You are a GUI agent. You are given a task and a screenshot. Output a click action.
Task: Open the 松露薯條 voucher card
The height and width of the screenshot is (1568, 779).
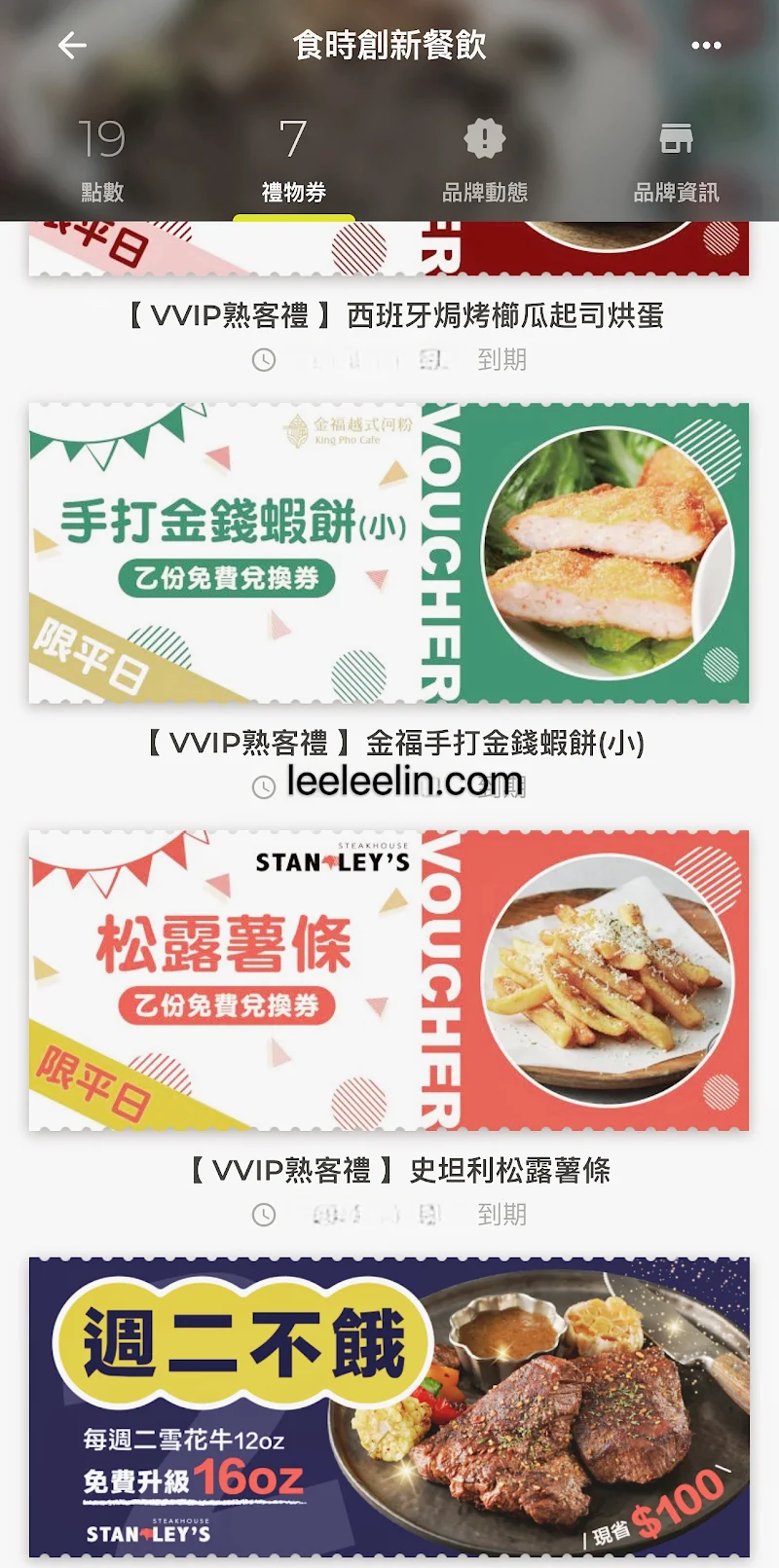(x=389, y=980)
